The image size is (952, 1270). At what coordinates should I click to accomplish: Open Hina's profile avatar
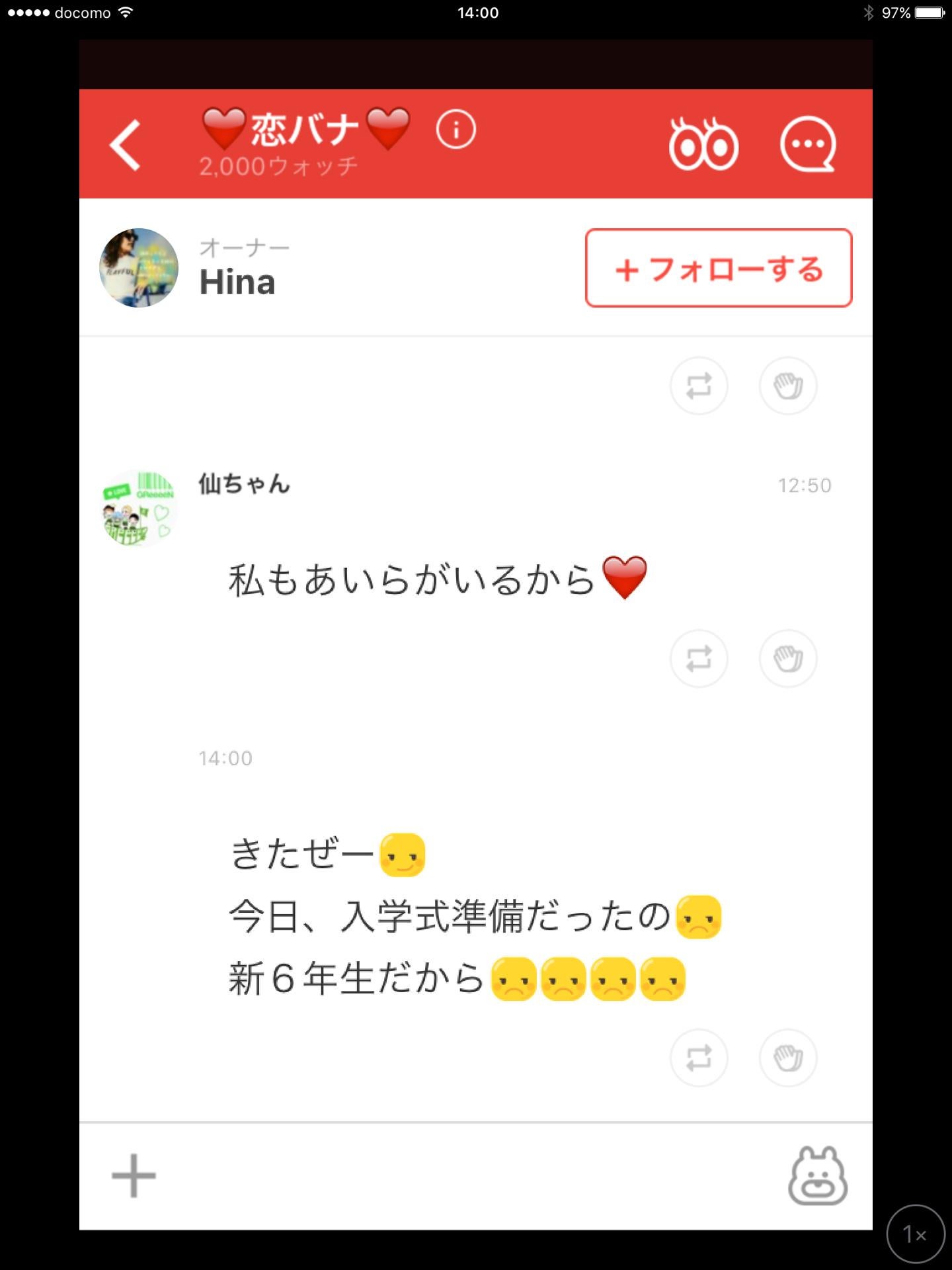pyautogui.click(x=139, y=267)
